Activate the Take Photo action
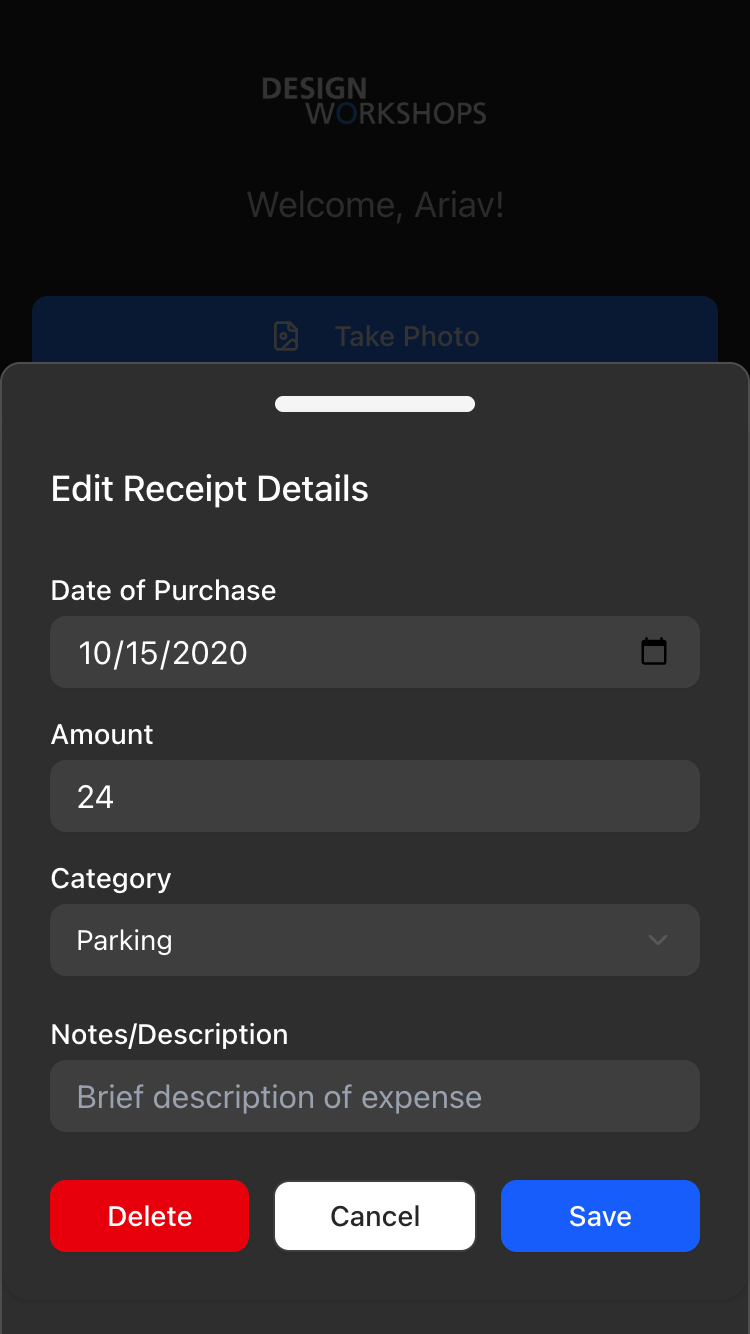This screenshot has height=1334, width=750. pos(375,336)
